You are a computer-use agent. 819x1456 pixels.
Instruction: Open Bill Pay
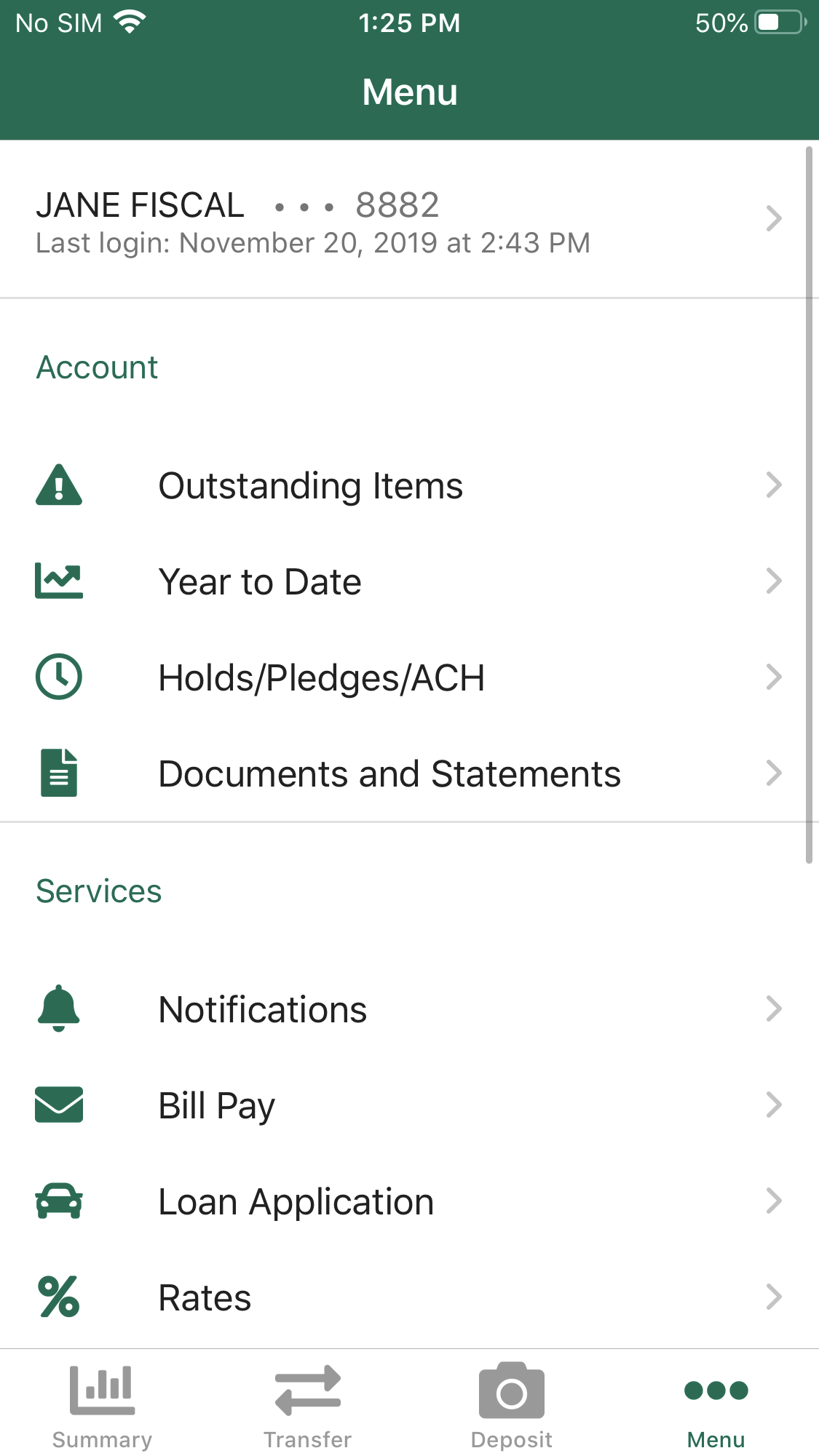coord(409,1105)
